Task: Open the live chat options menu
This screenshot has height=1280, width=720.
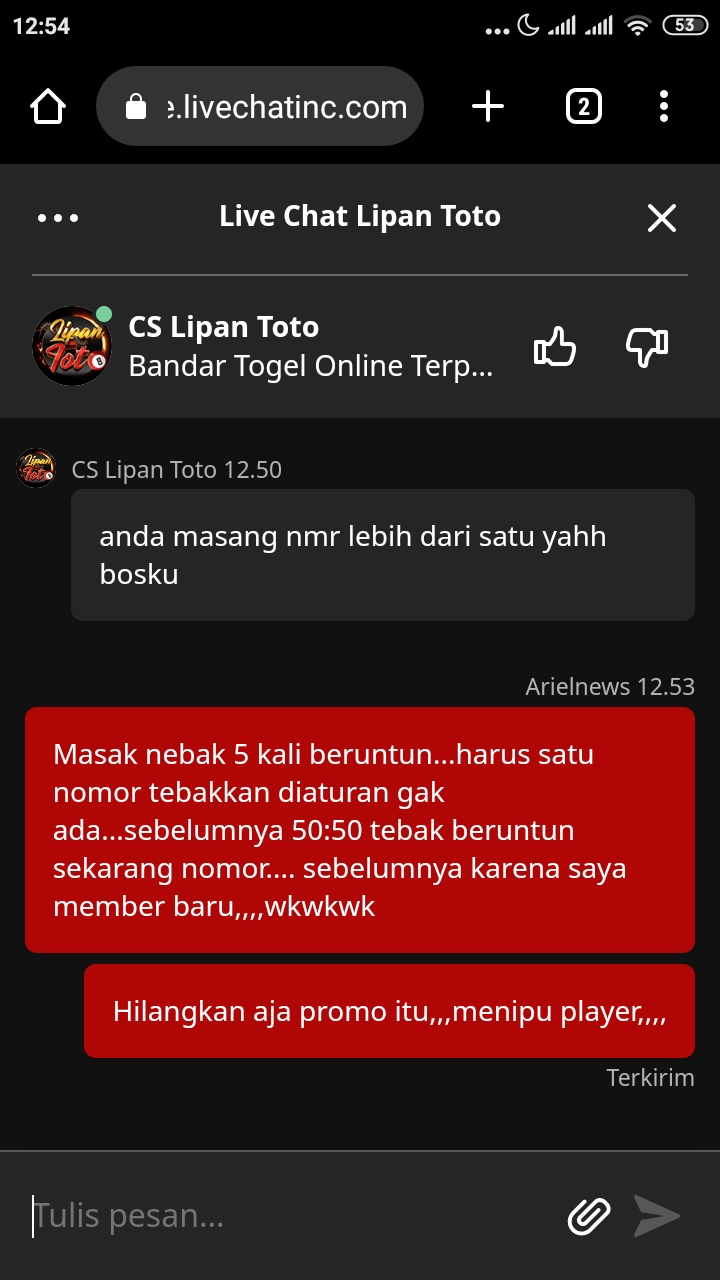Action: tap(58, 217)
